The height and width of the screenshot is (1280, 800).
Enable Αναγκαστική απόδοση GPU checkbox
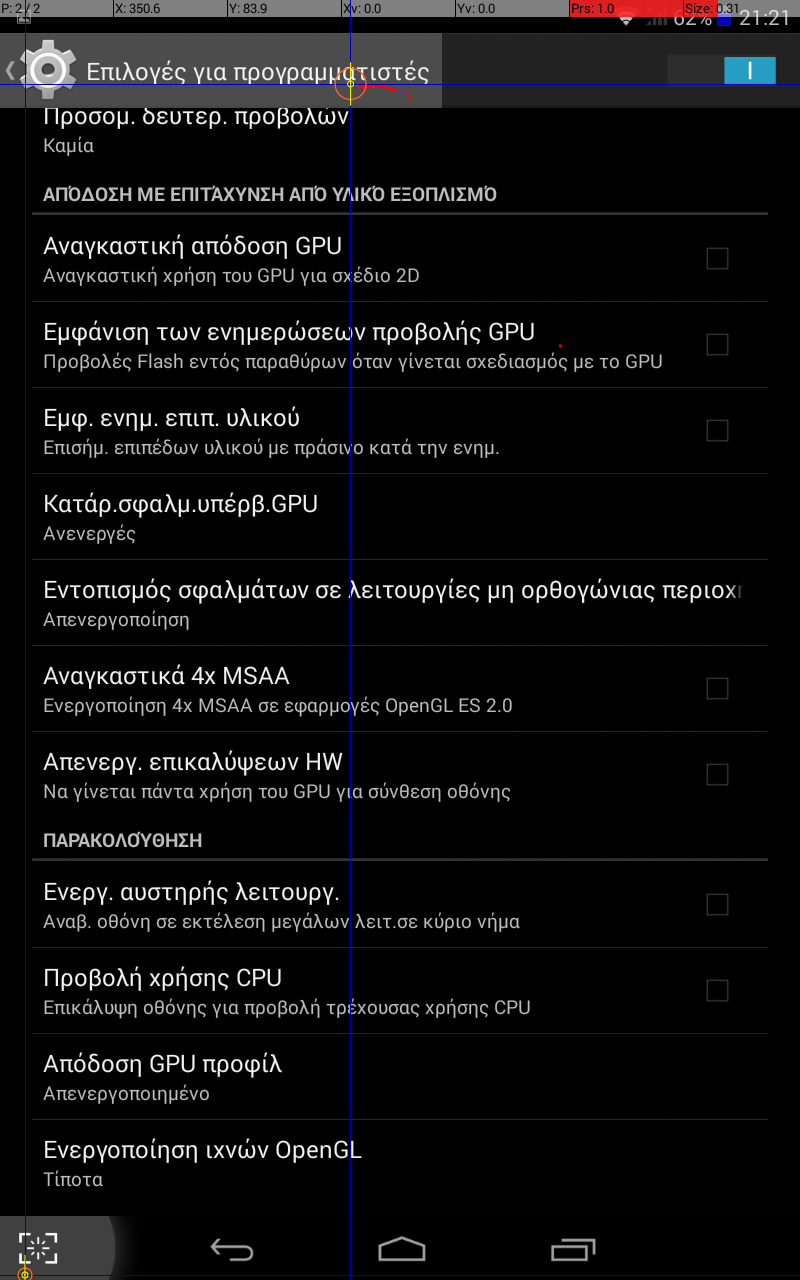tap(717, 259)
